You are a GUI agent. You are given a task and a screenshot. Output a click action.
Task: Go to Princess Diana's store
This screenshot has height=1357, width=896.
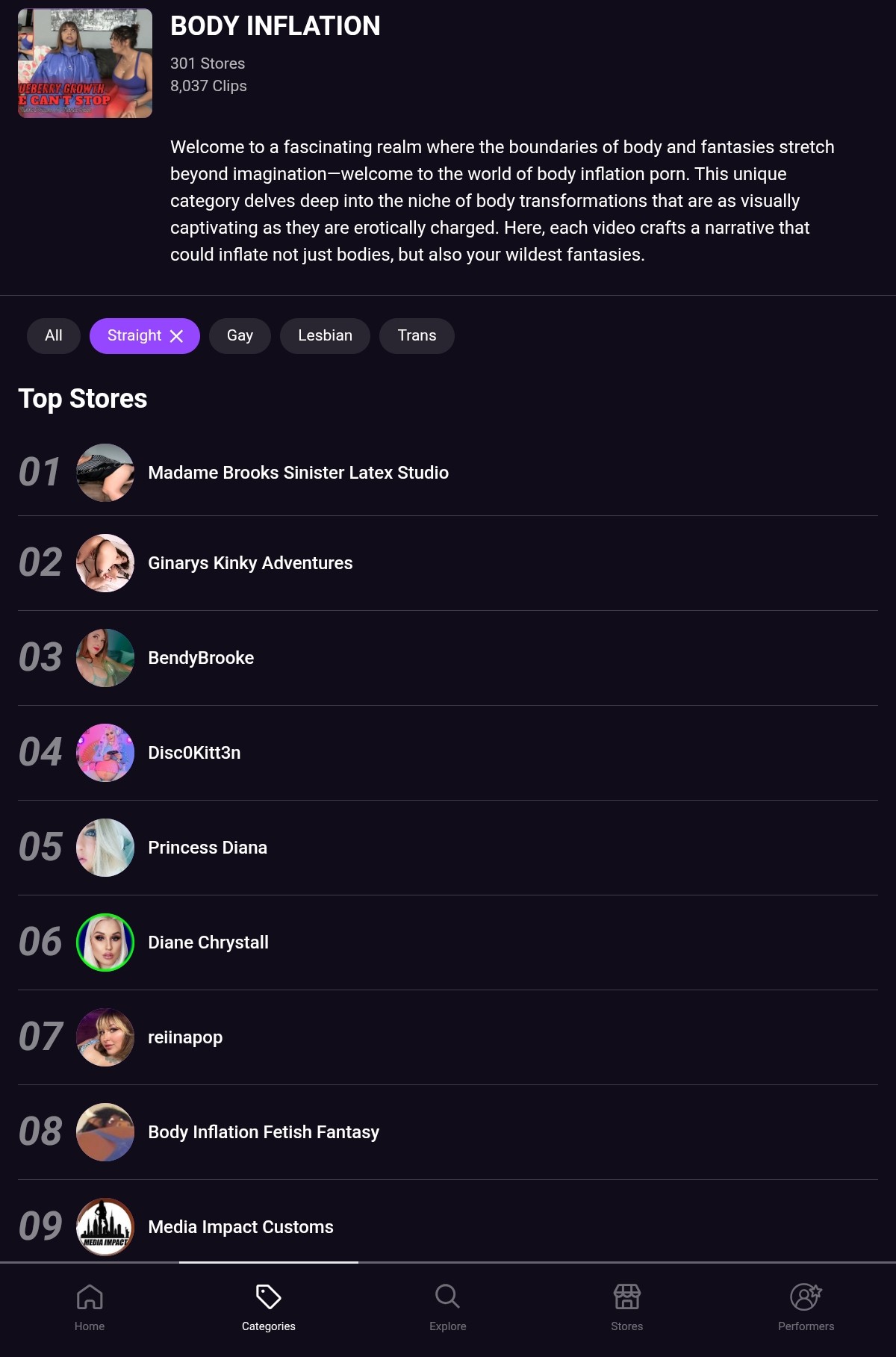click(208, 848)
